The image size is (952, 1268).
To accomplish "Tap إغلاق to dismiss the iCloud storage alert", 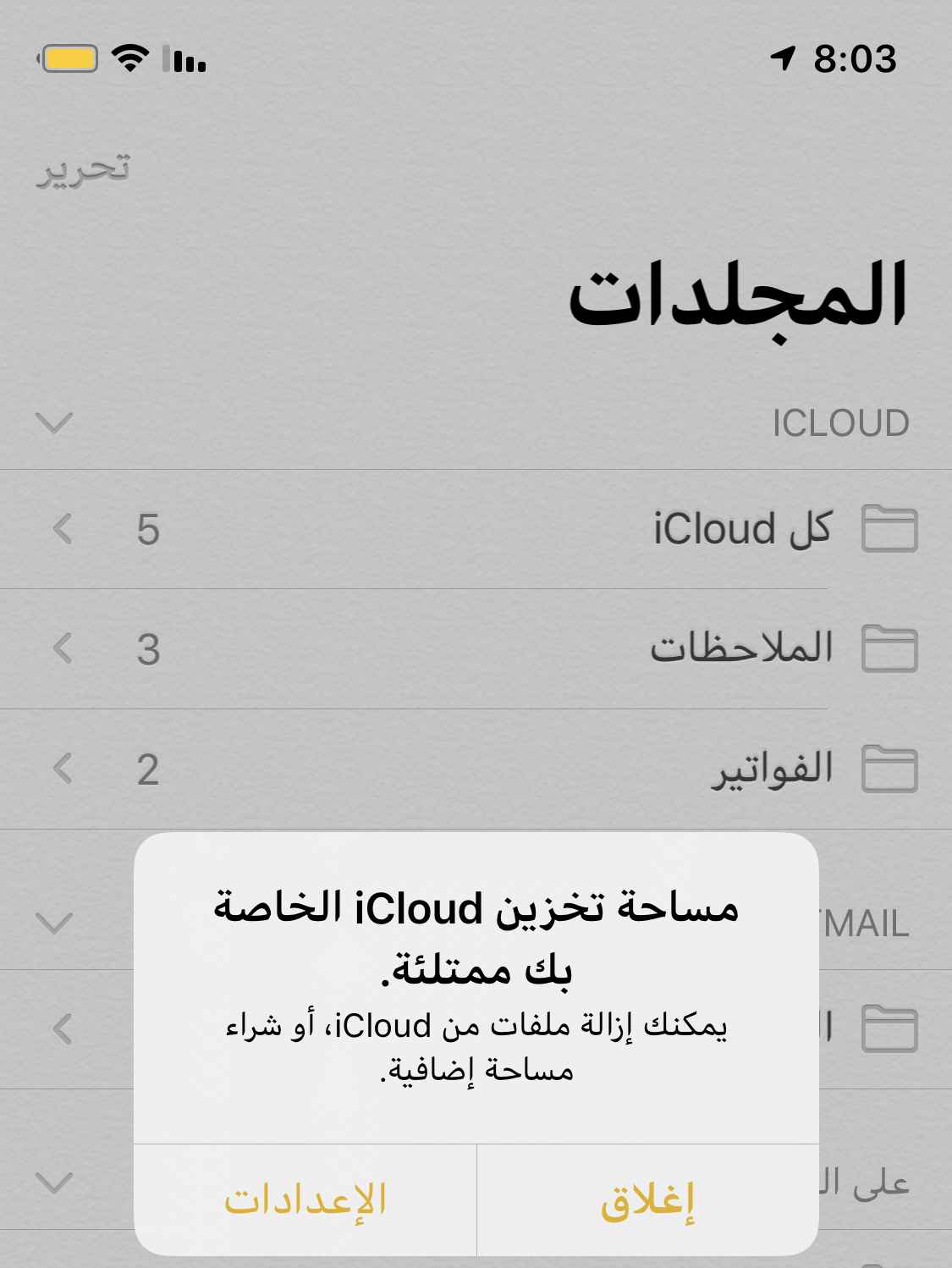I will pyautogui.click(x=647, y=1200).
